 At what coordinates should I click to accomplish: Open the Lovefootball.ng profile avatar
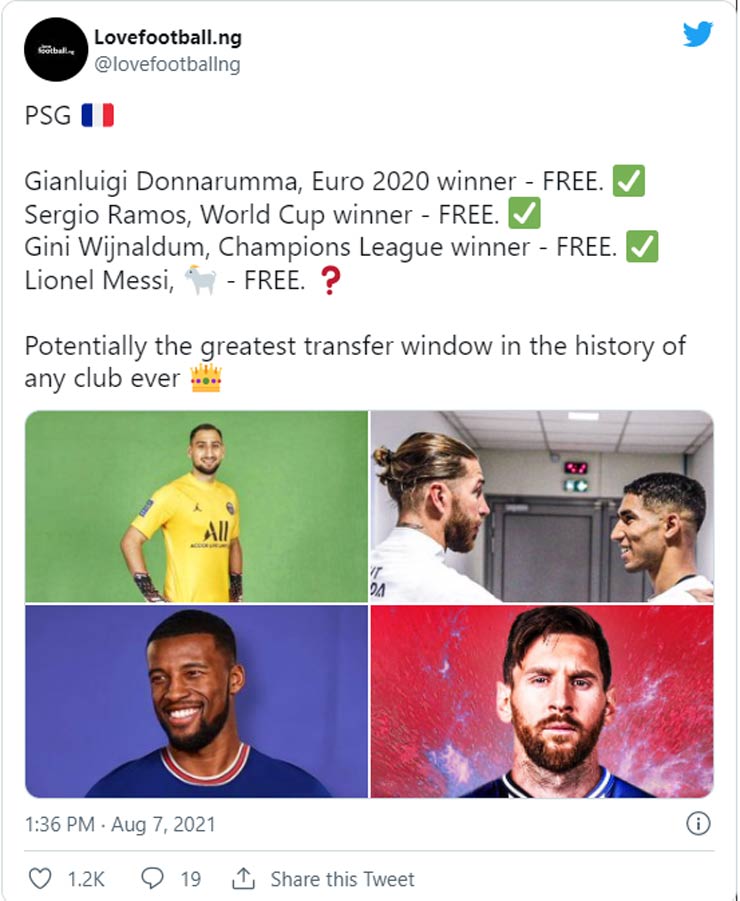coord(56,49)
